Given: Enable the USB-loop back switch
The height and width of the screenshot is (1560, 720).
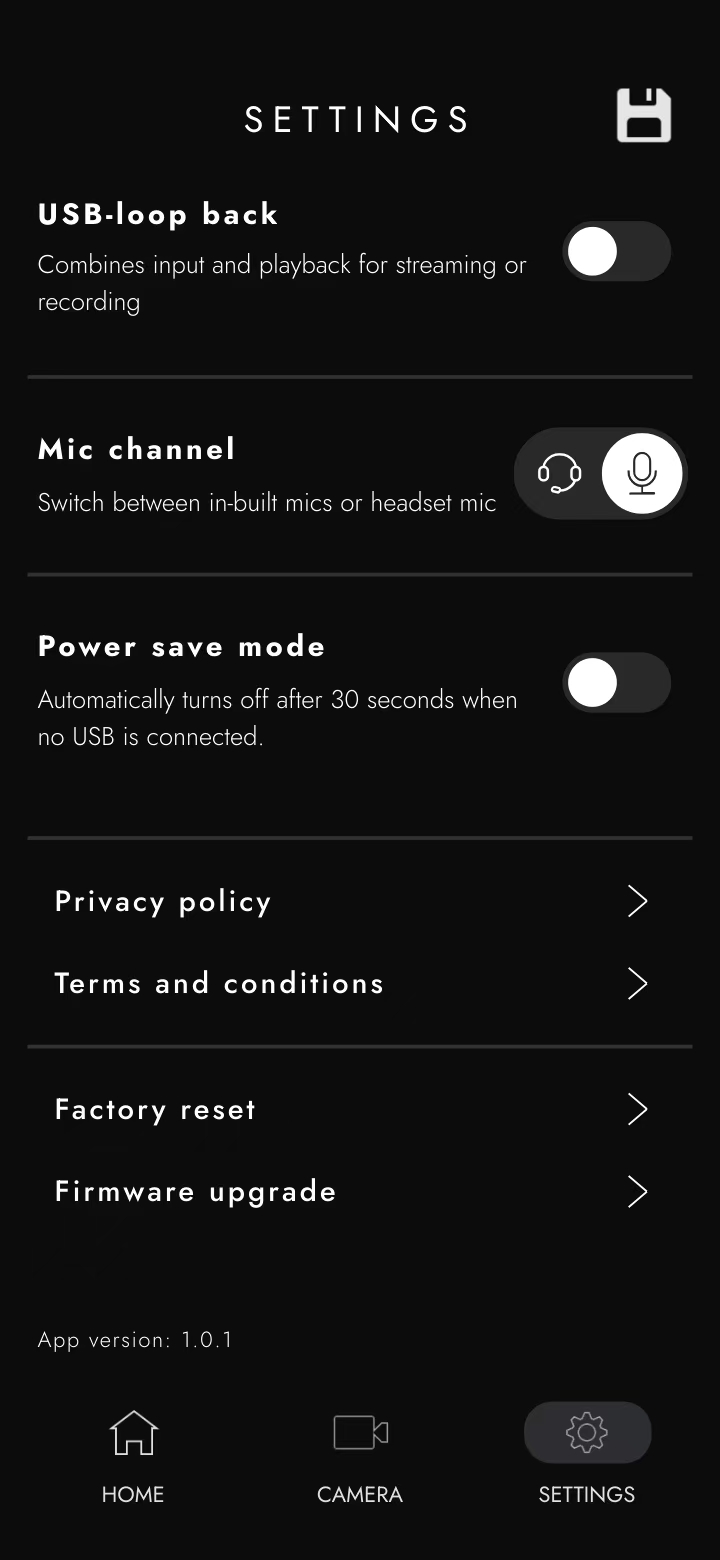Looking at the screenshot, I should pos(616,252).
